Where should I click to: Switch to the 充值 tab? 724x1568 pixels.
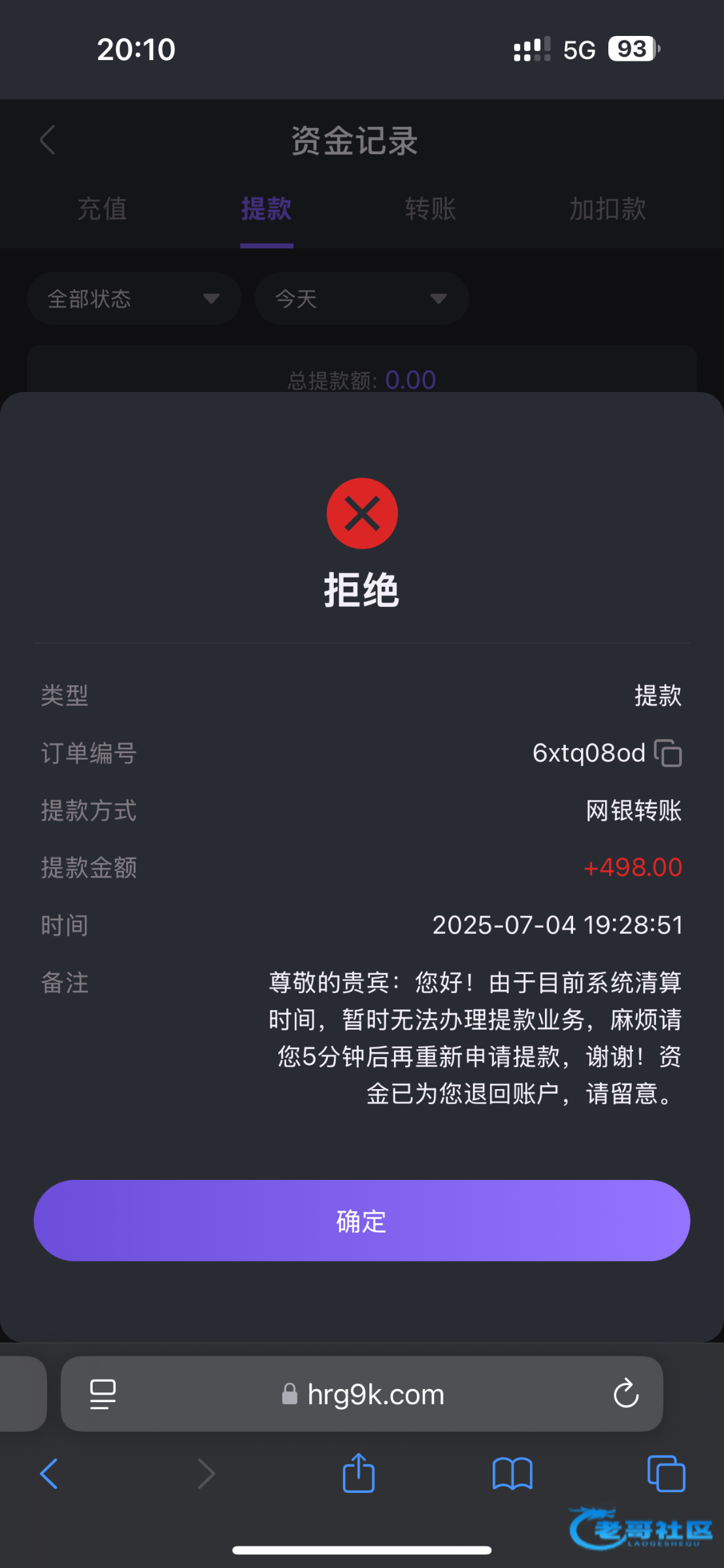[x=102, y=209]
